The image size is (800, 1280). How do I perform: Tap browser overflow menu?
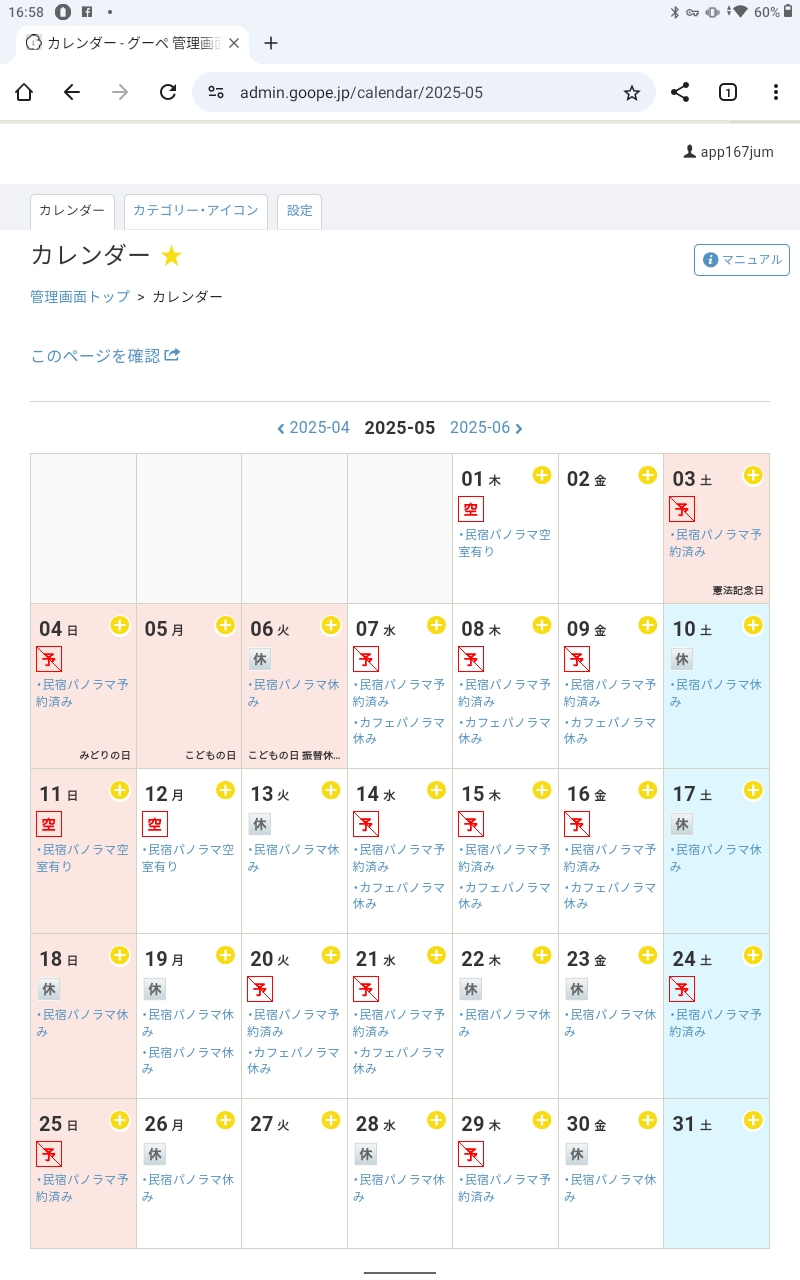click(x=776, y=92)
